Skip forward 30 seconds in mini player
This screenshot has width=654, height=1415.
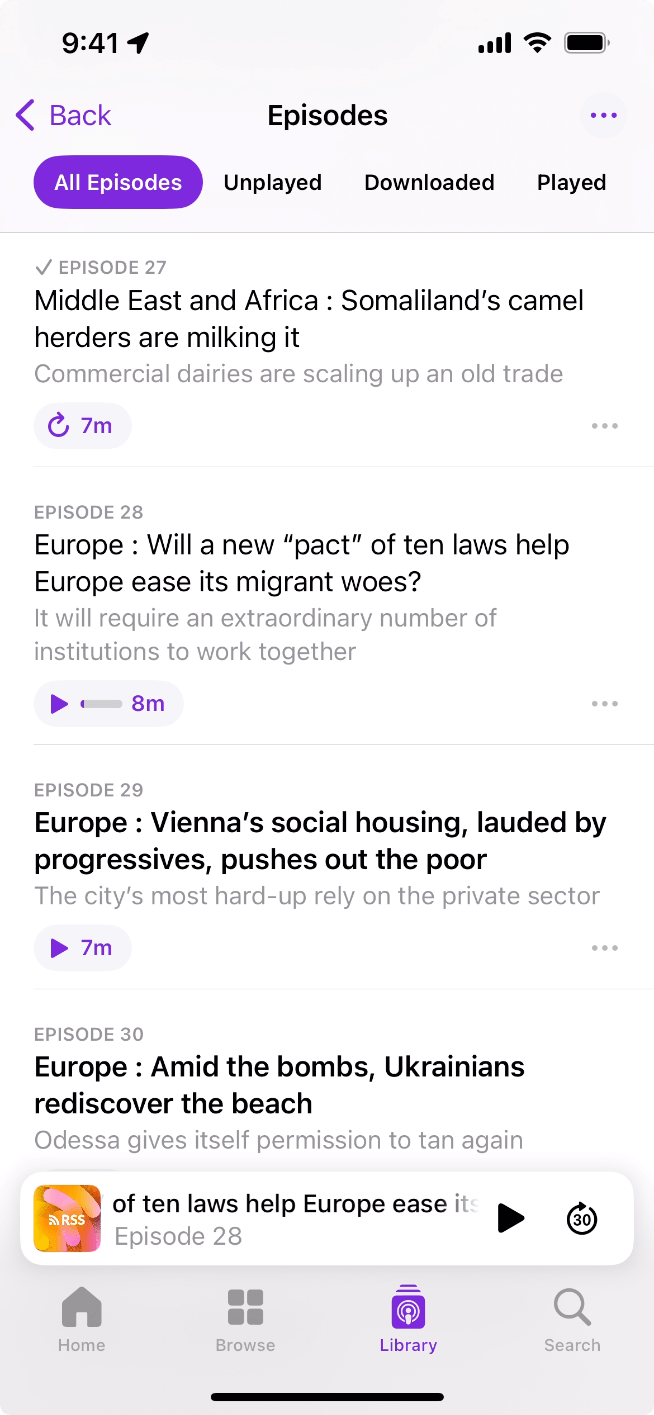(x=582, y=1218)
